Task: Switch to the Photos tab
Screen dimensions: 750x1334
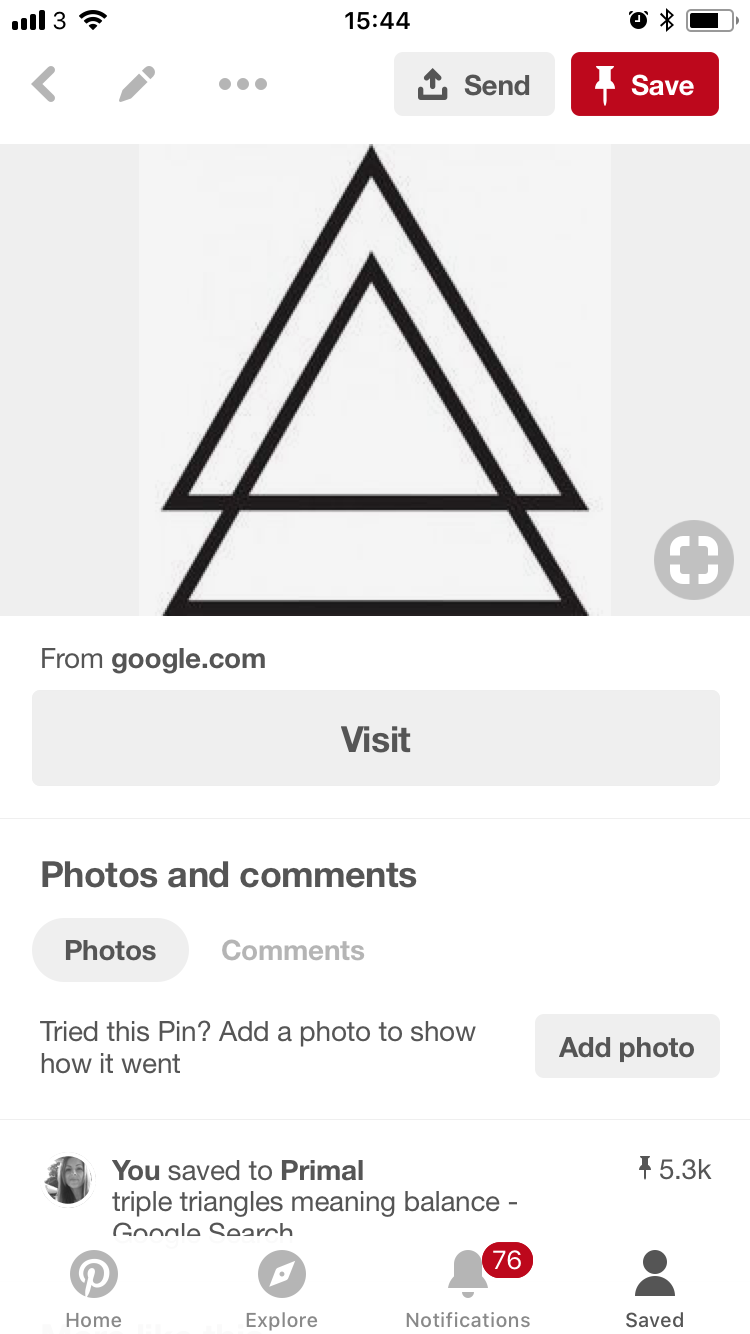Action: 110,950
